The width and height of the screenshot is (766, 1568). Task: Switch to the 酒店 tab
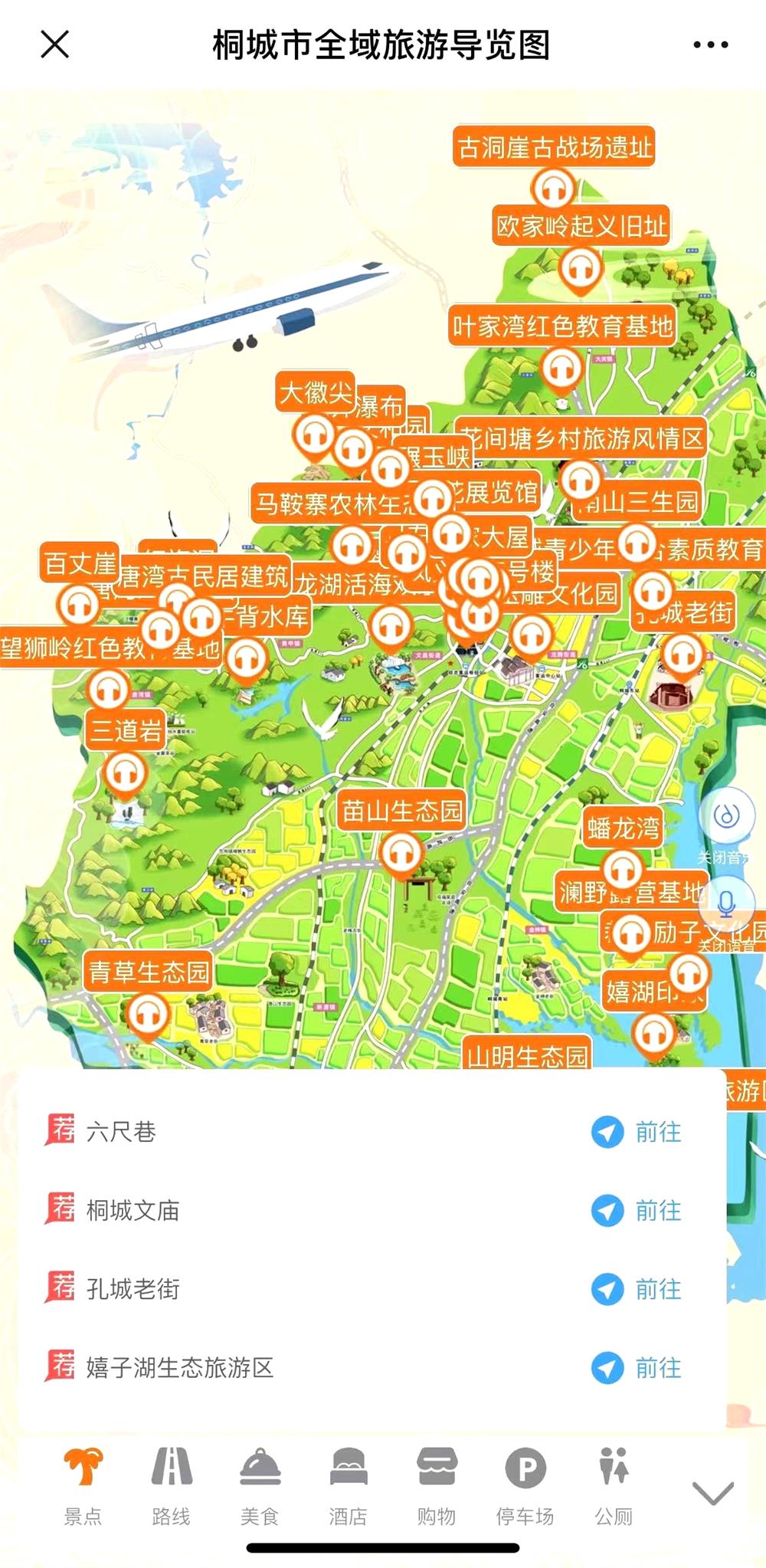tap(349, 1486)
